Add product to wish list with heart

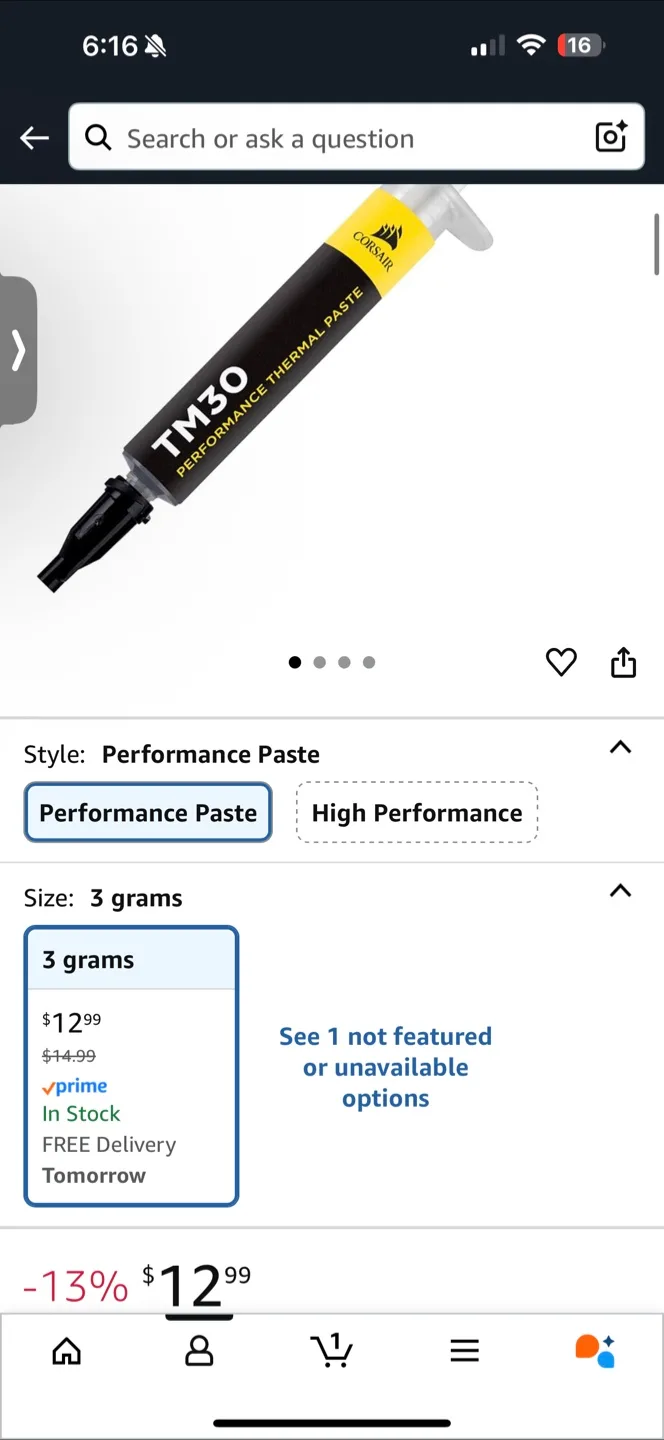click(x=561, y=662)
